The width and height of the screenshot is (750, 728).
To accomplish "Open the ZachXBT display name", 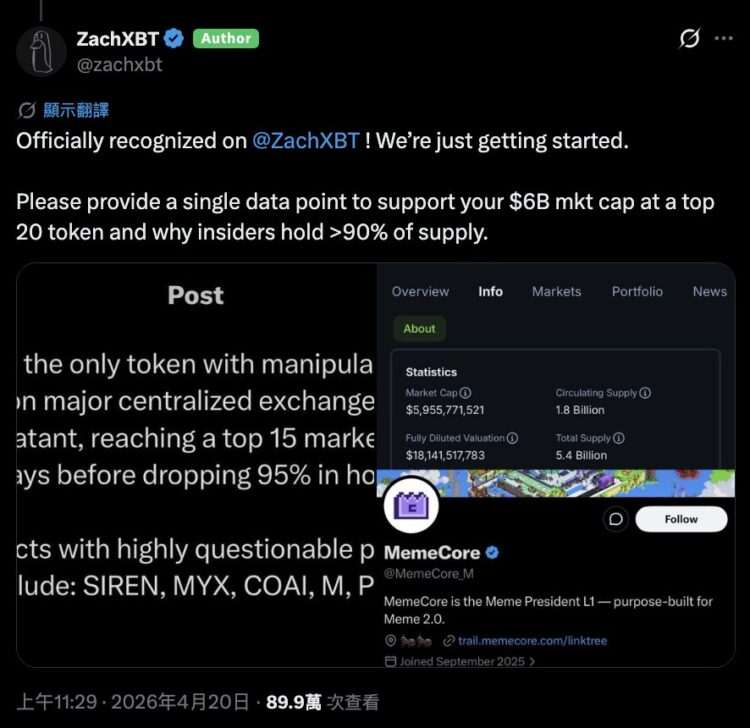I will [x=117, y=38].
